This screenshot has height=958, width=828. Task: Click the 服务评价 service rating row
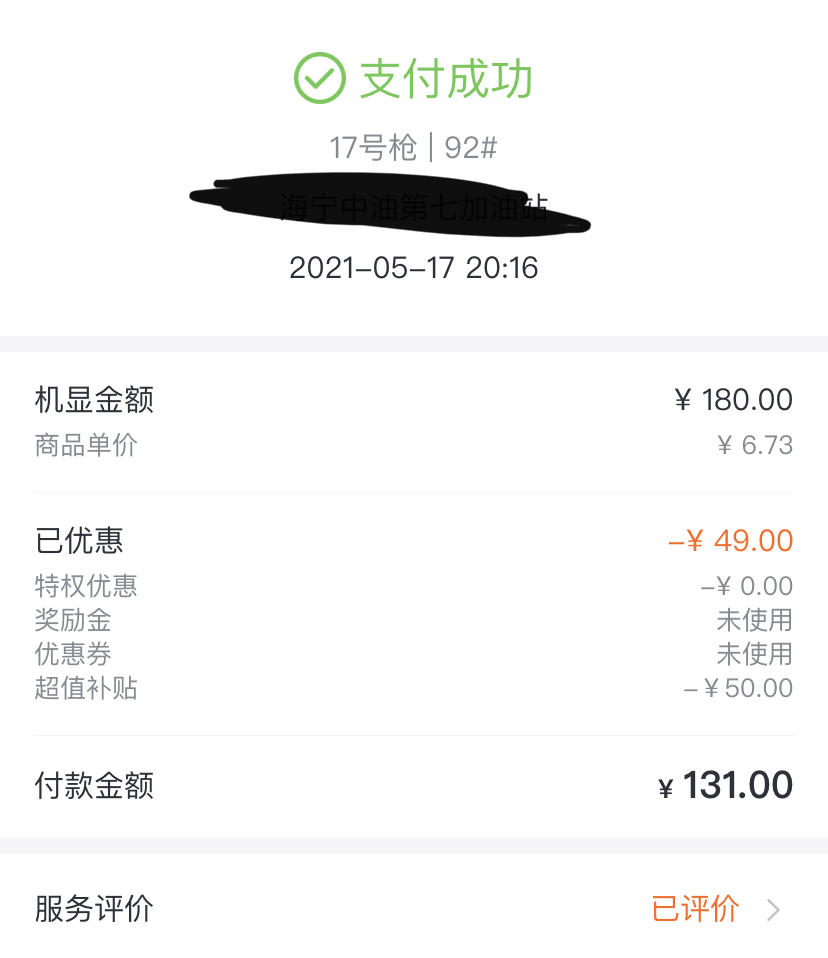93,909
